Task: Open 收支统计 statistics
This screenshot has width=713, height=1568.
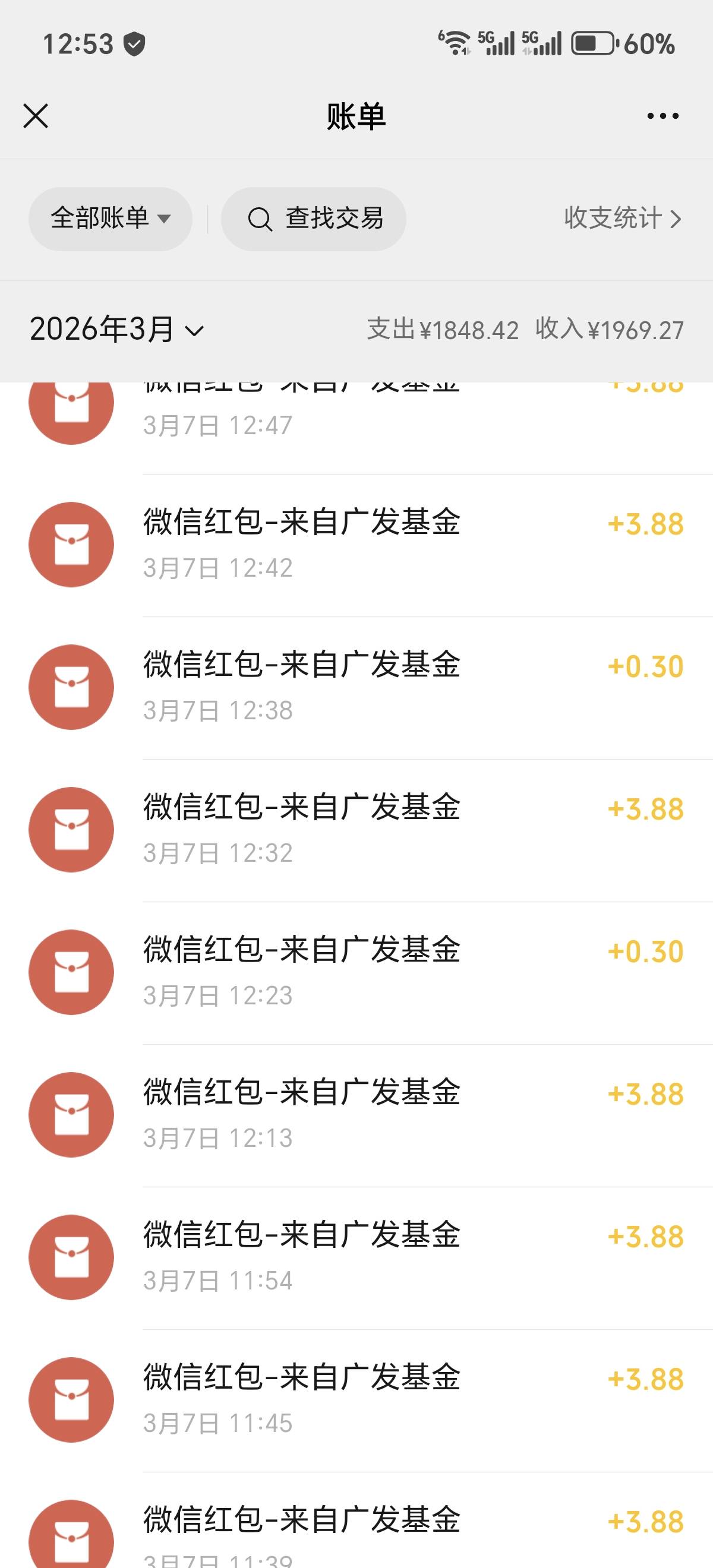Action: [x=621, y=219]
